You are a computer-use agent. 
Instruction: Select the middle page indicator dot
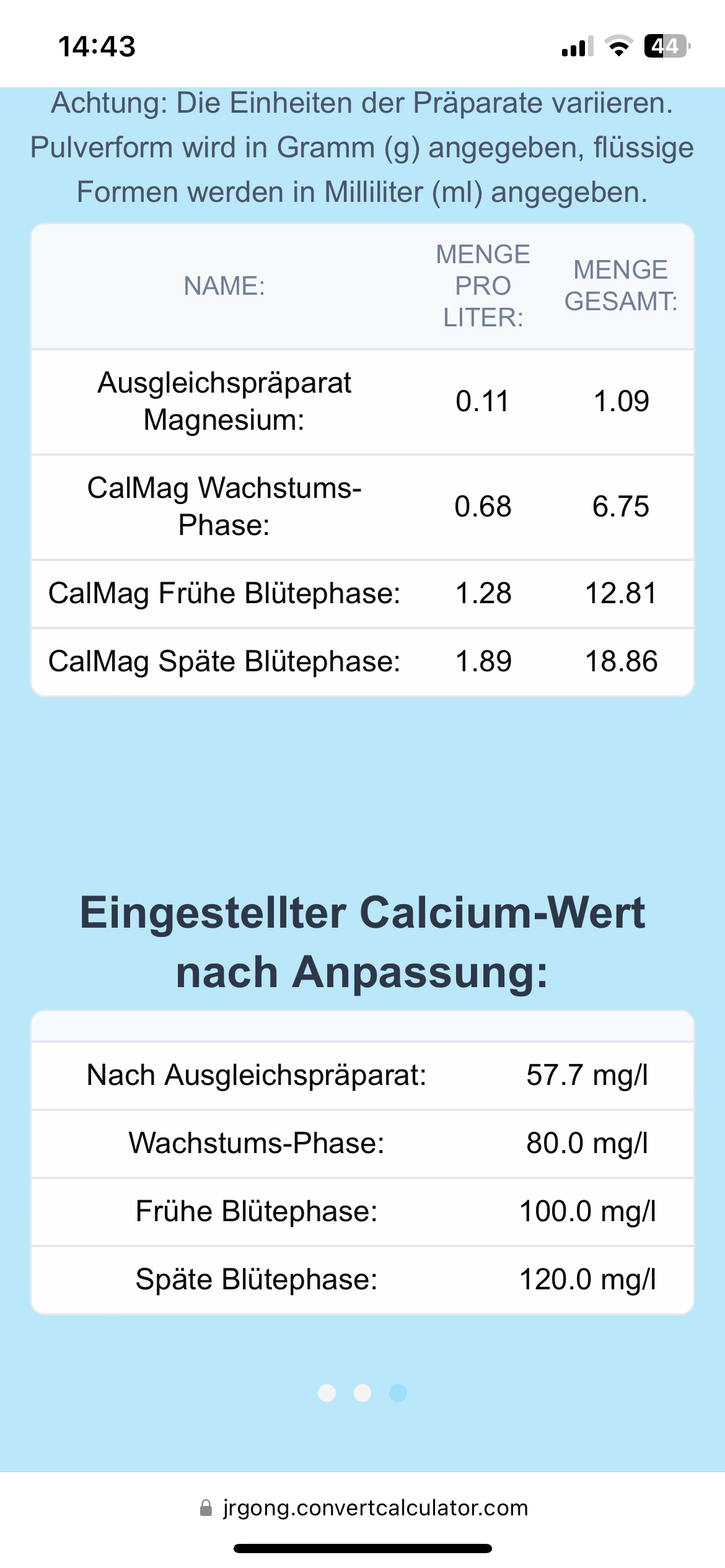(362, 1393)
